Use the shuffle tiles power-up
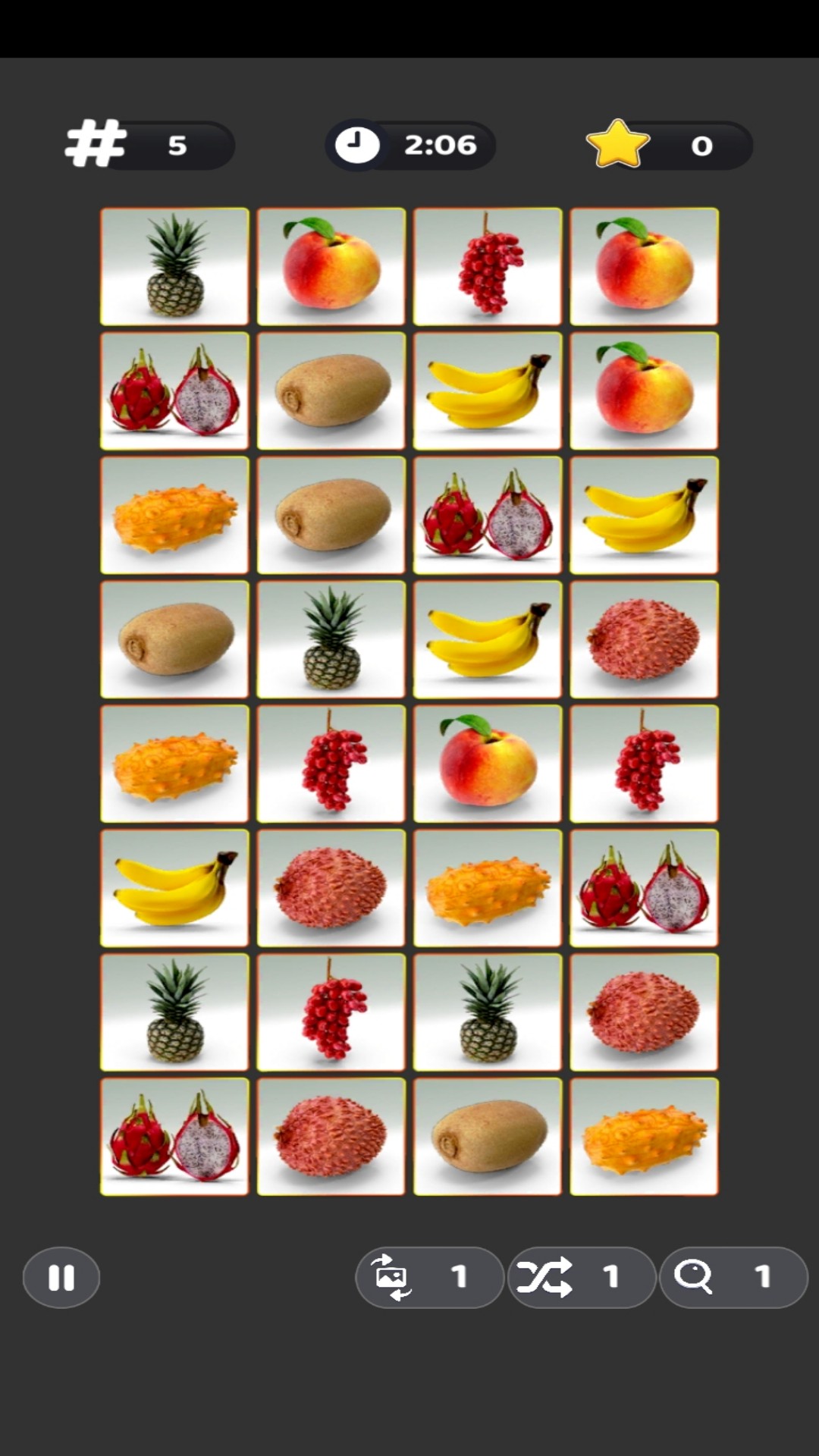The image size is (819, 1456). point(580,1278)
